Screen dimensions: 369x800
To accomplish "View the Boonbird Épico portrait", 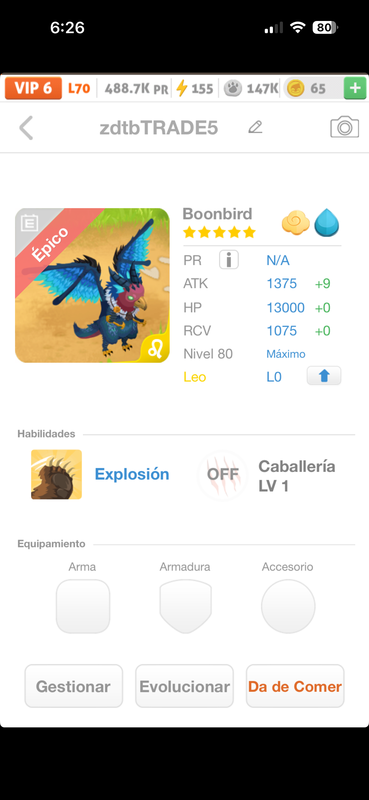I will pos(92,286).
